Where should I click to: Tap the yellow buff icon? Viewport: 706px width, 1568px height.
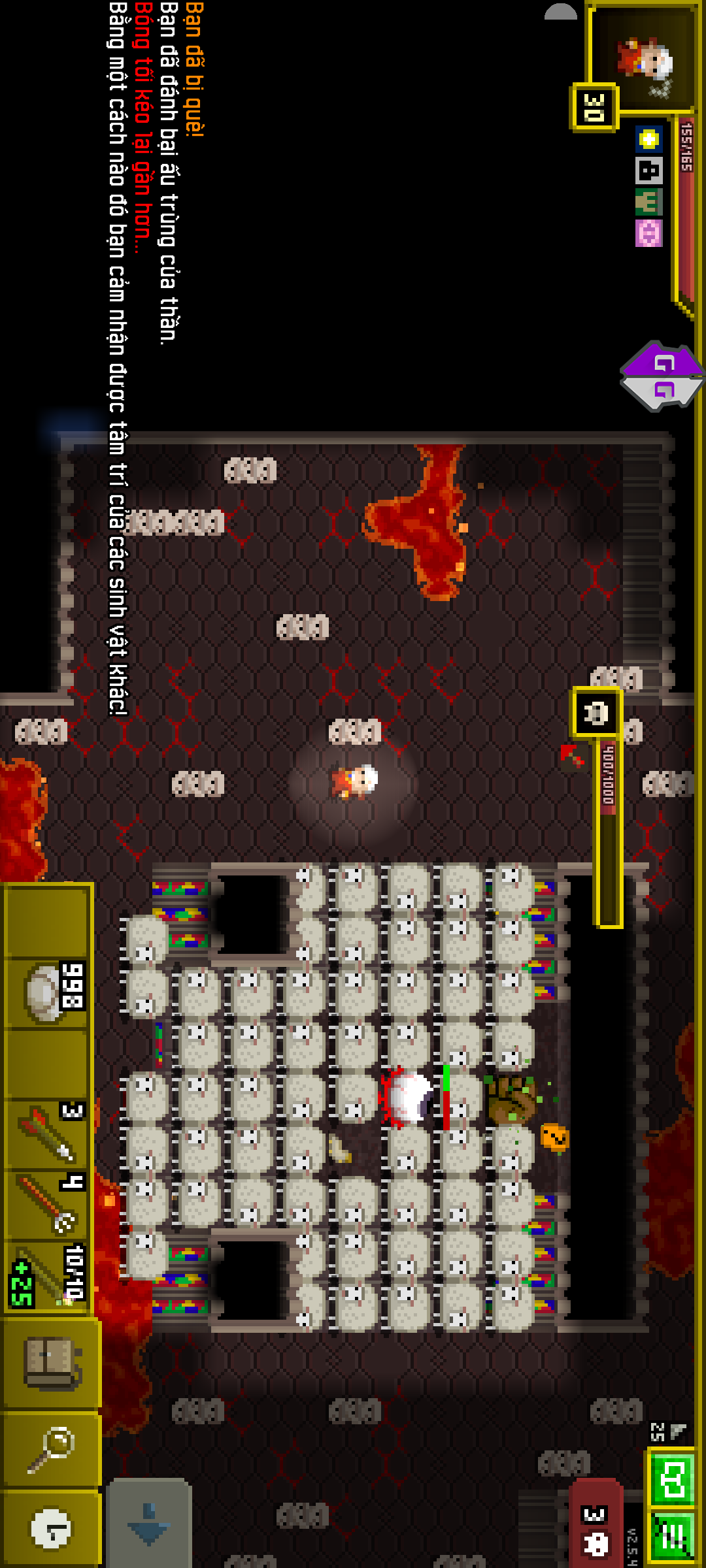(648, 139)
